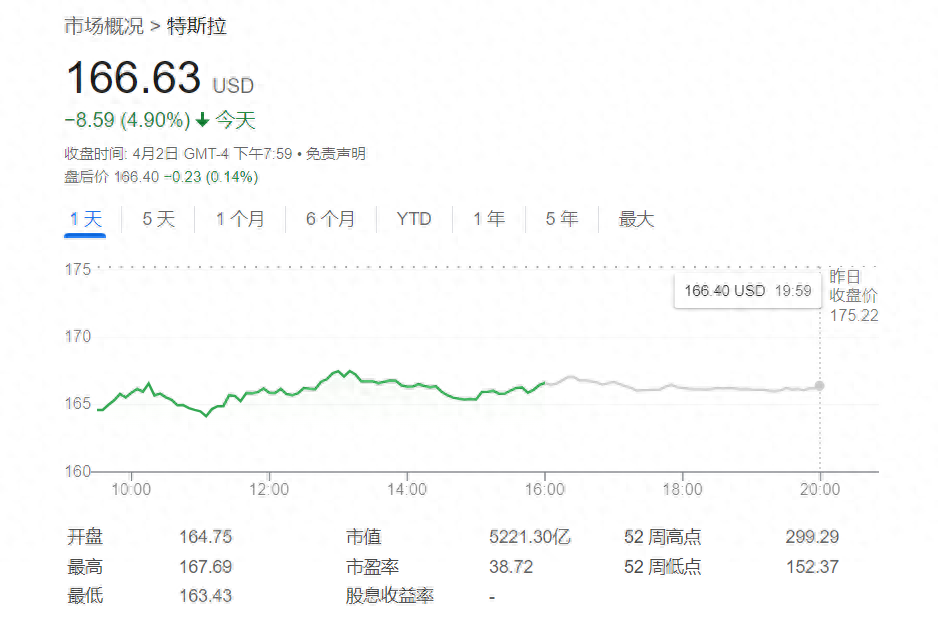
Task: Switch to the 5 年 range tab
Action: tap(561, 219)
